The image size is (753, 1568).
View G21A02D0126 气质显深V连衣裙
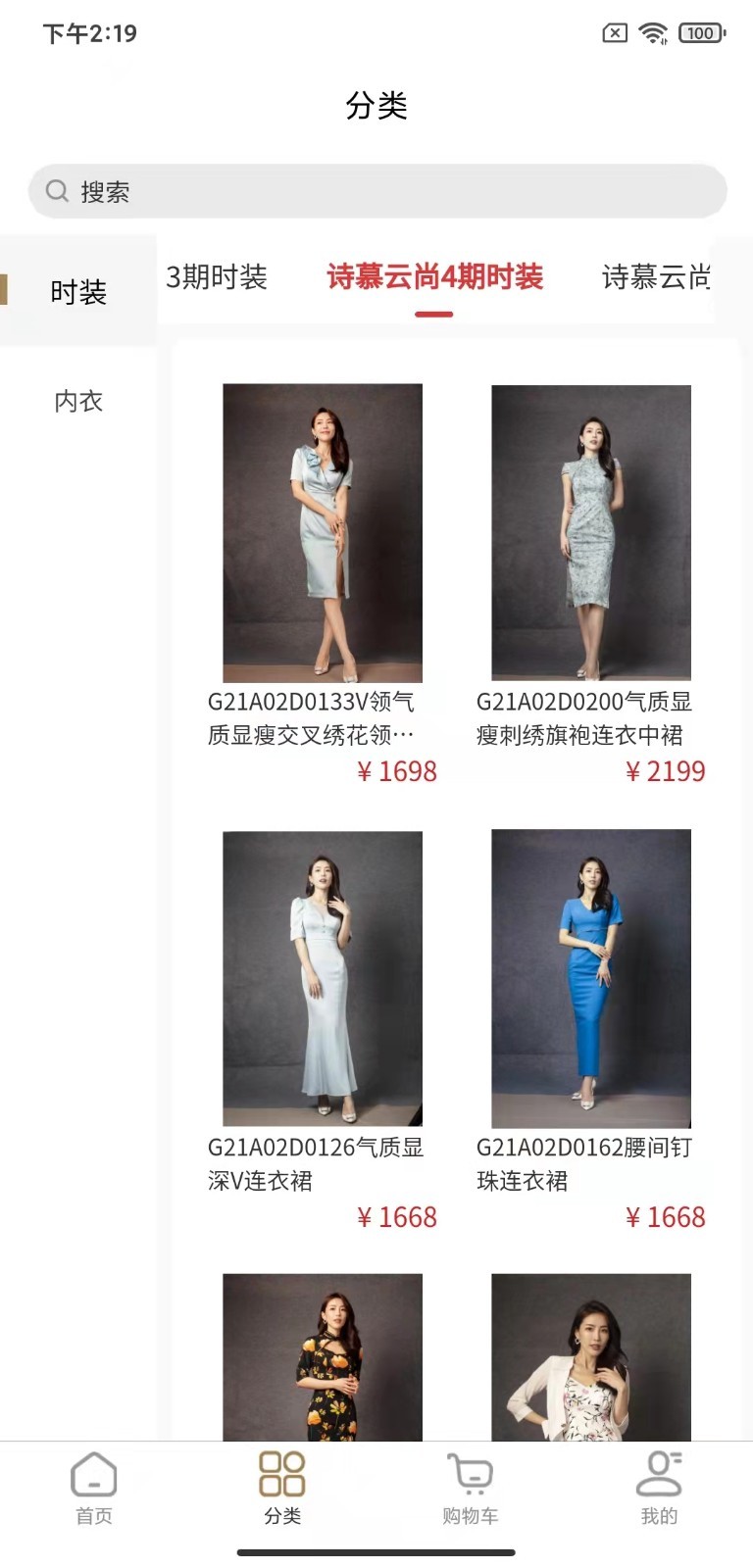click(x=323, y=978)
